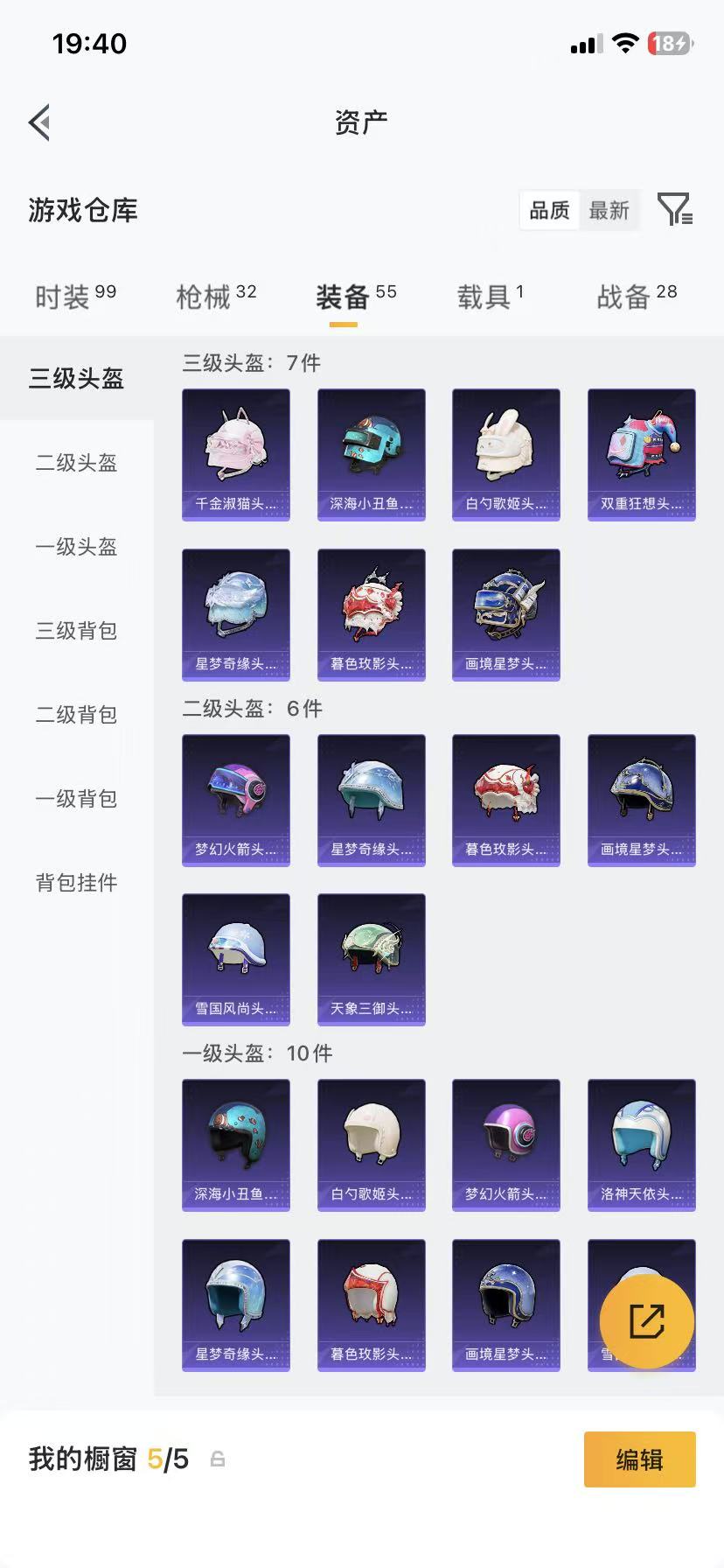Viewport: 724px width, 1568px height.
Task: Select 三级背包 in the left sidebar
Action: (x=74, y=631)
